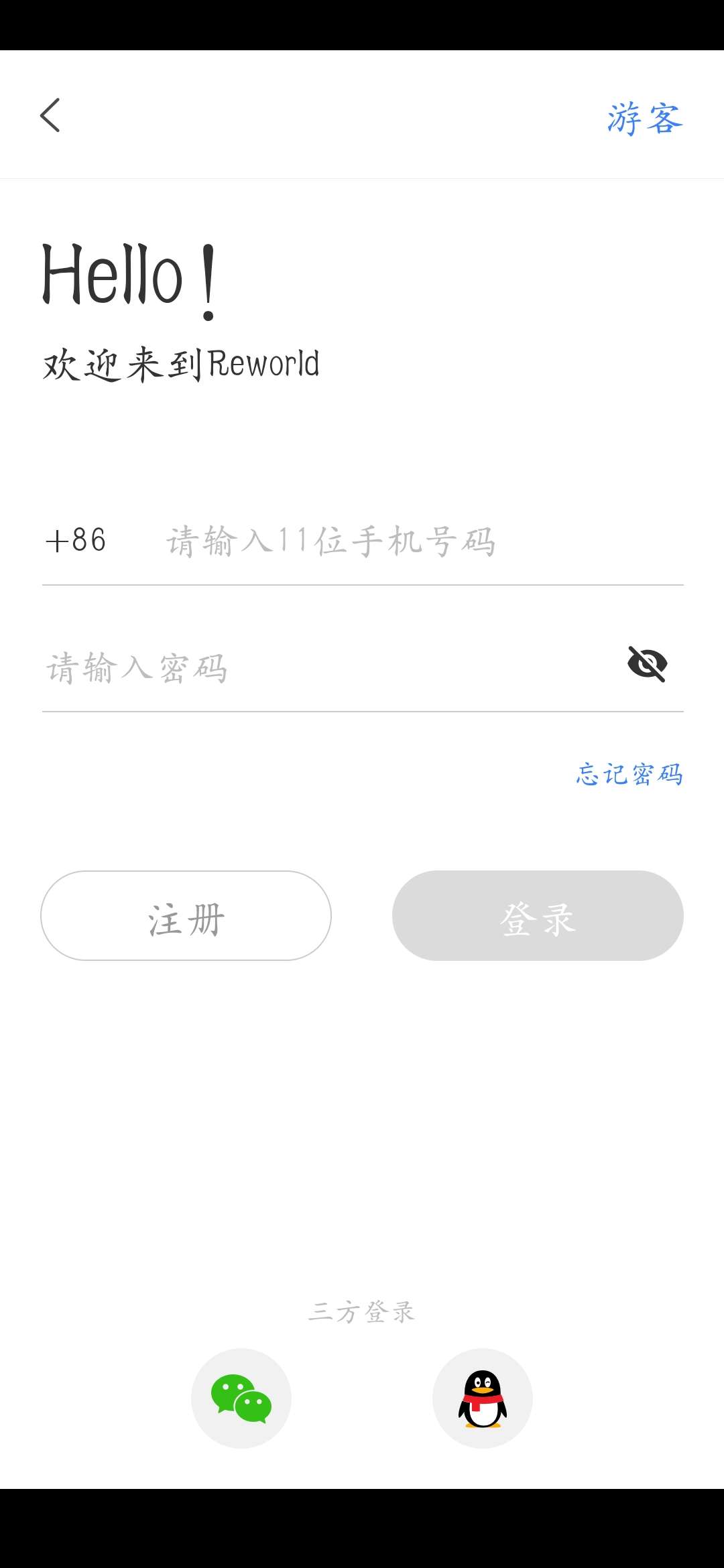
Task: Open WeChat third-party login option
Action: [x=240, y=1398]
